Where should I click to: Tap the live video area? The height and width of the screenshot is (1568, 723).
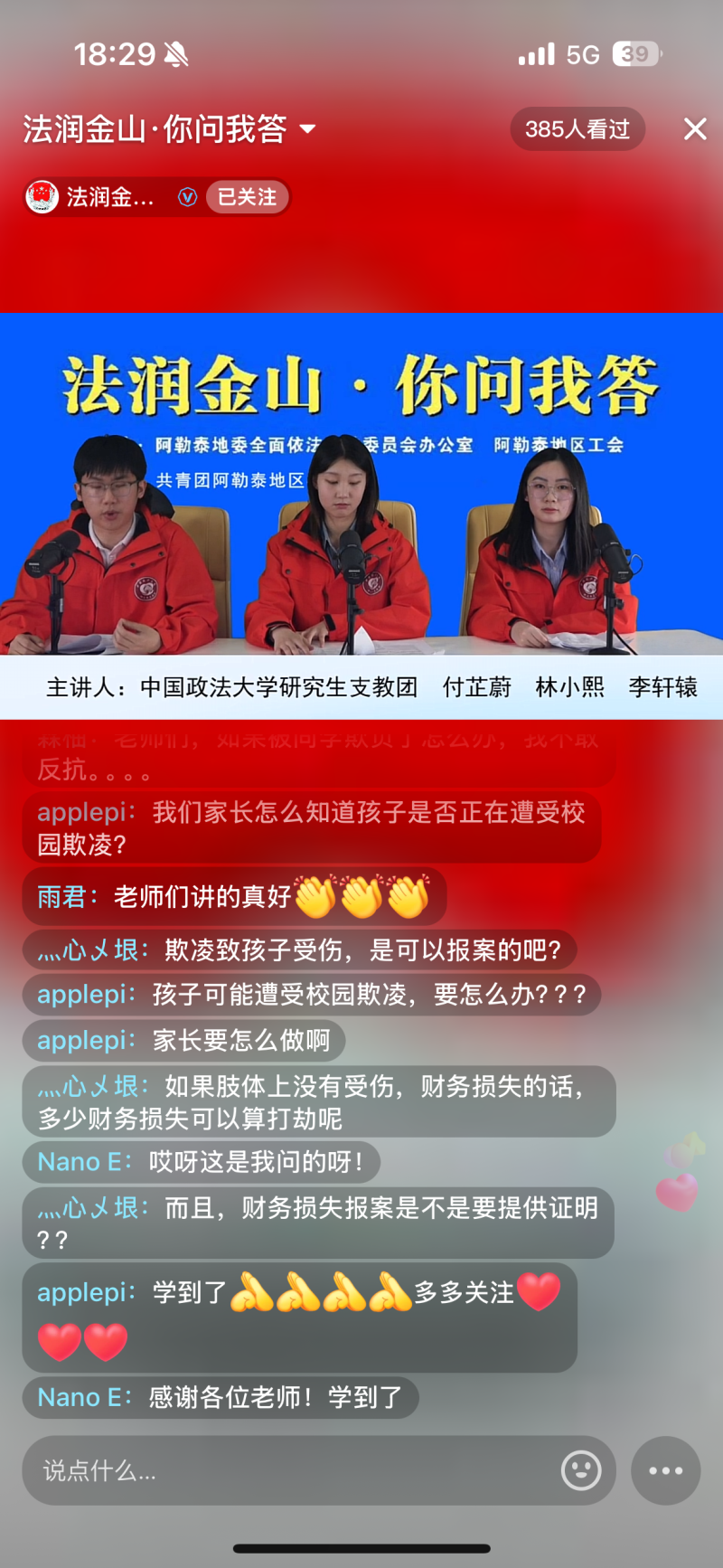(361, 506)
